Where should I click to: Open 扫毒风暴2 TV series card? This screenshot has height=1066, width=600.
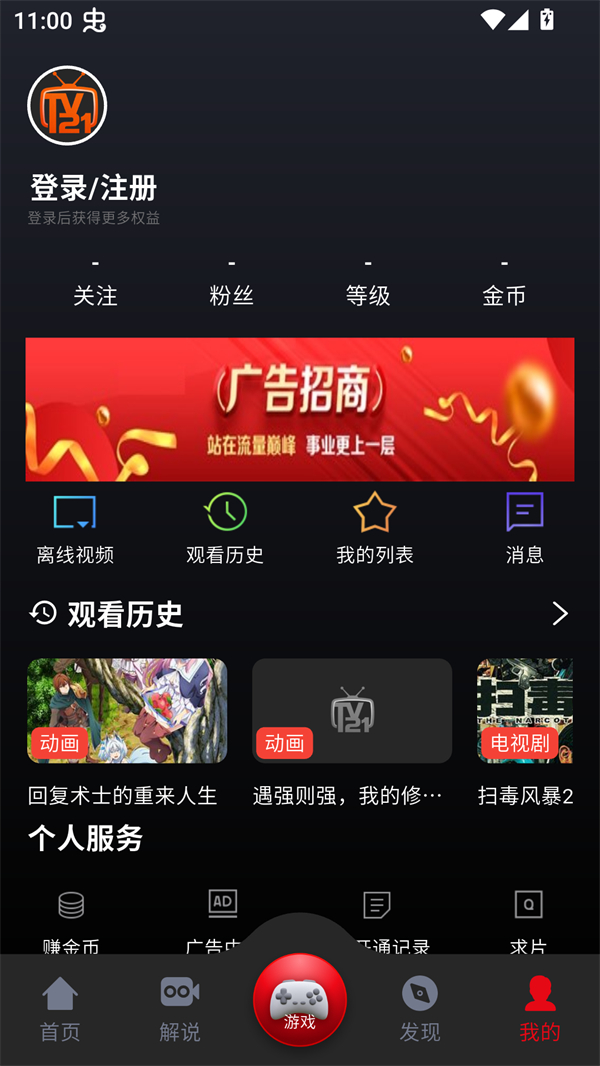525,711
